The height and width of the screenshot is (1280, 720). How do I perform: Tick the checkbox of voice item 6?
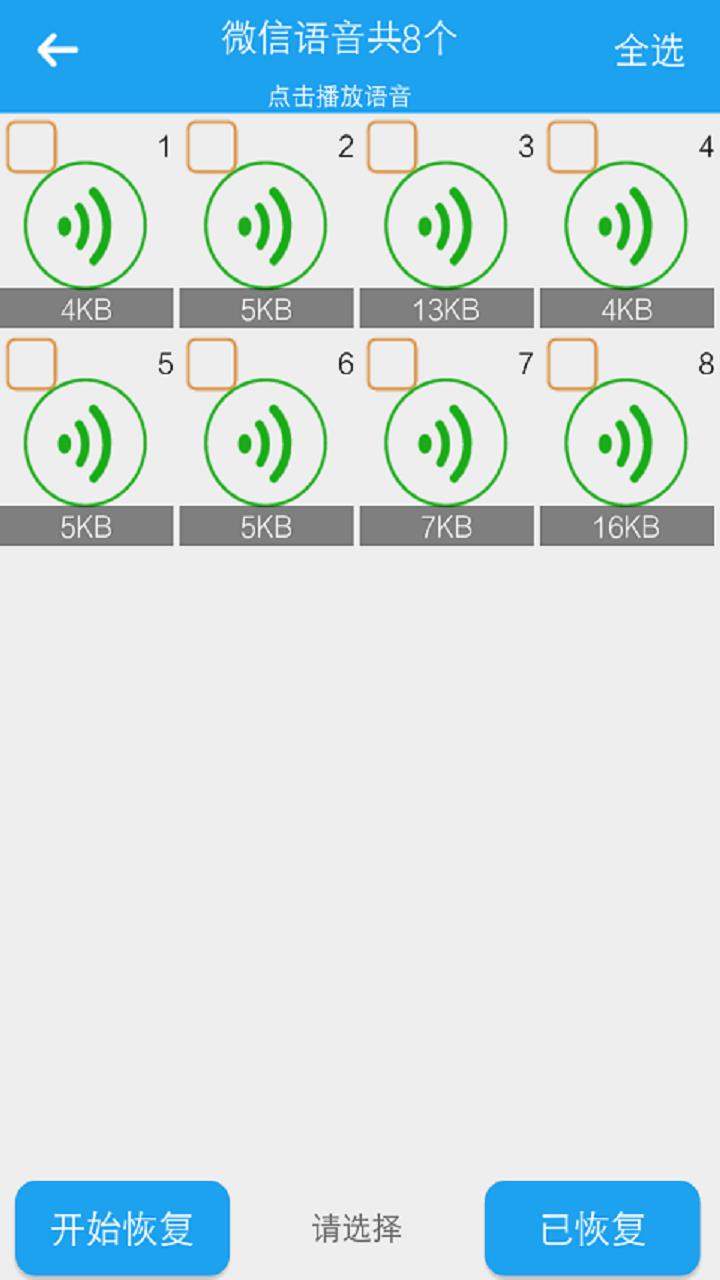(212, 364)
